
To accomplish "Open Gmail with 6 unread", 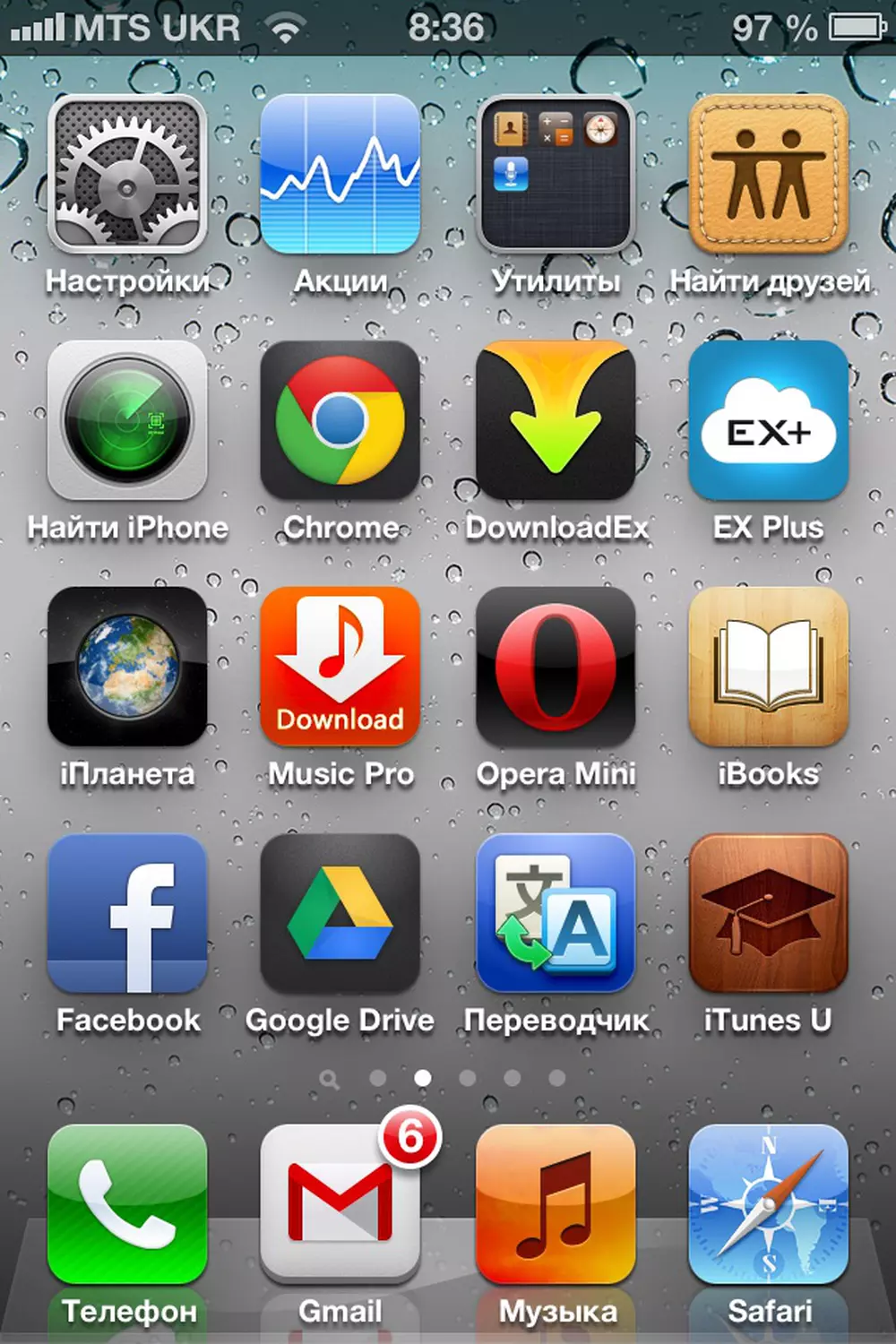I will click(340, 1205).
